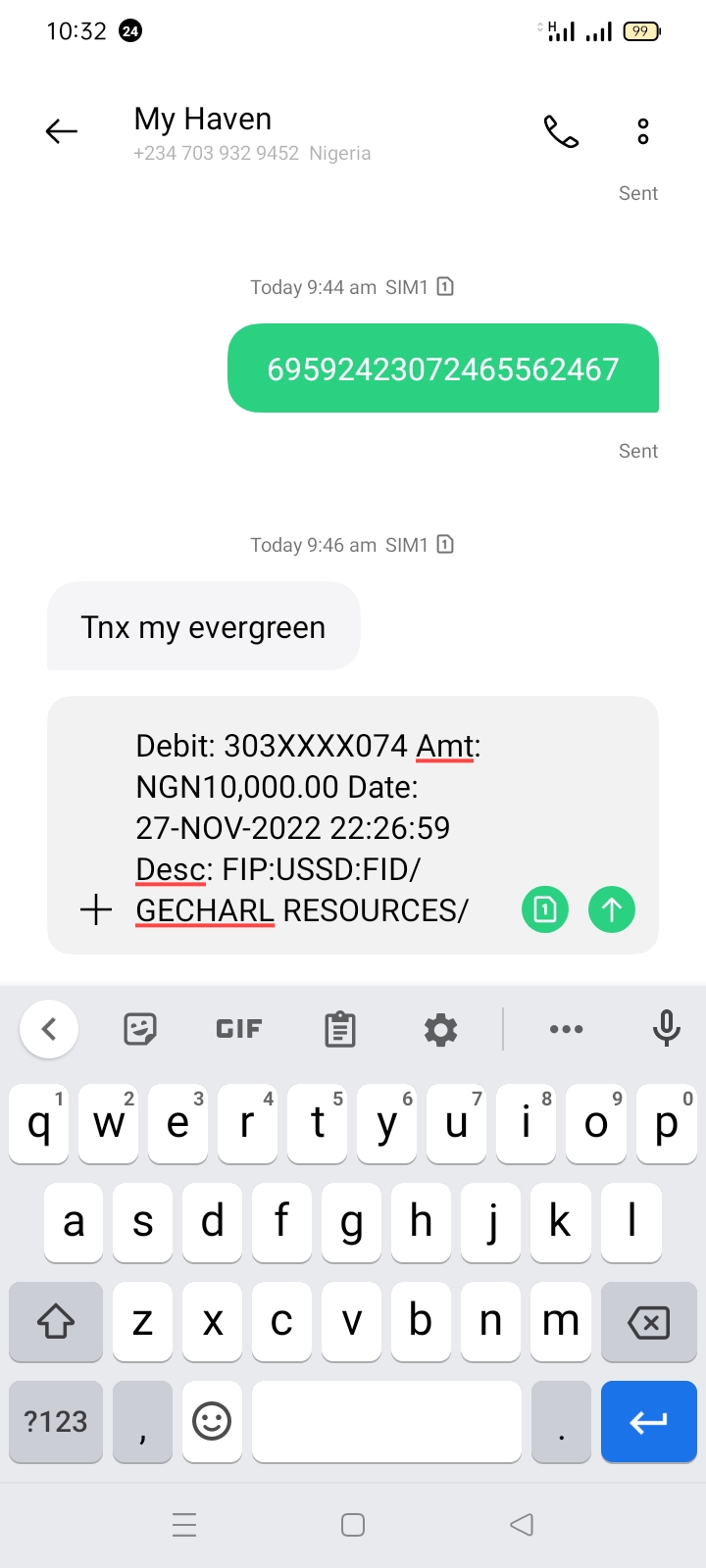The height and width of the screenshot is (1568, 706).
Task: Send the drafted message with arrow button
Action: [x=612, y=909]
